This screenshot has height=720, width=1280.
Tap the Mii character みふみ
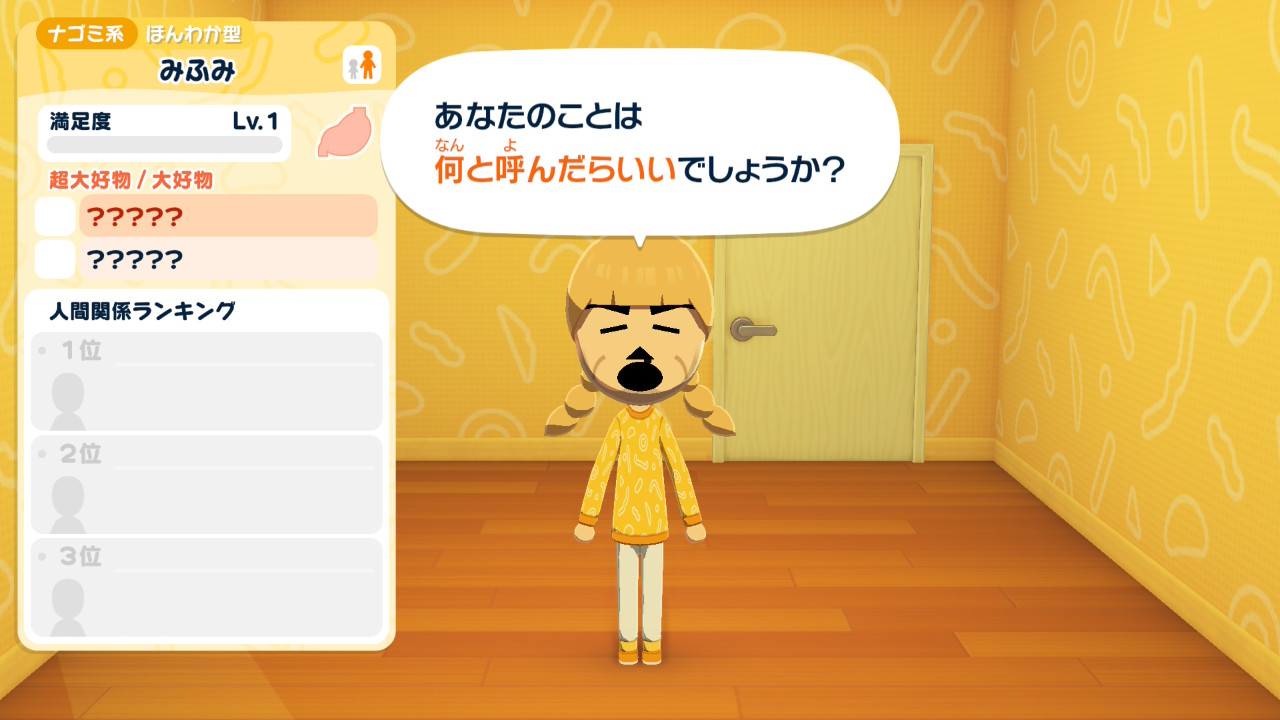640,450
